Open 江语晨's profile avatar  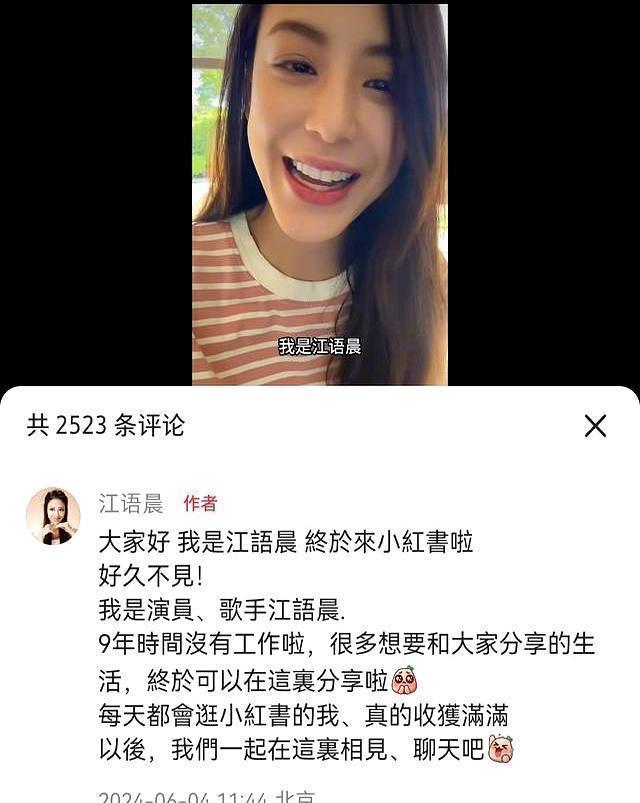click(x=53, y=515)
